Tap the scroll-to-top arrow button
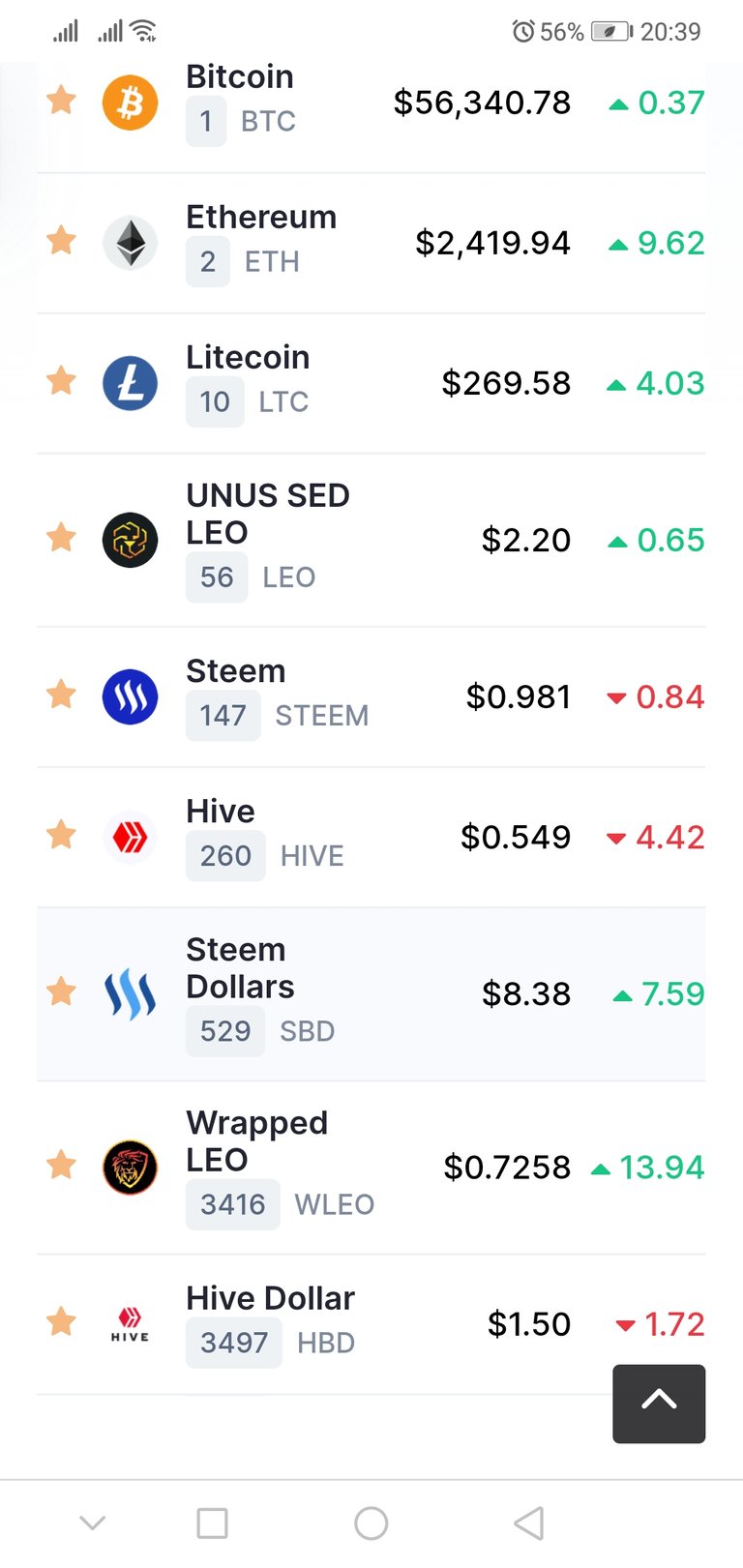The image size is (743, 1568). [659, 1404]
